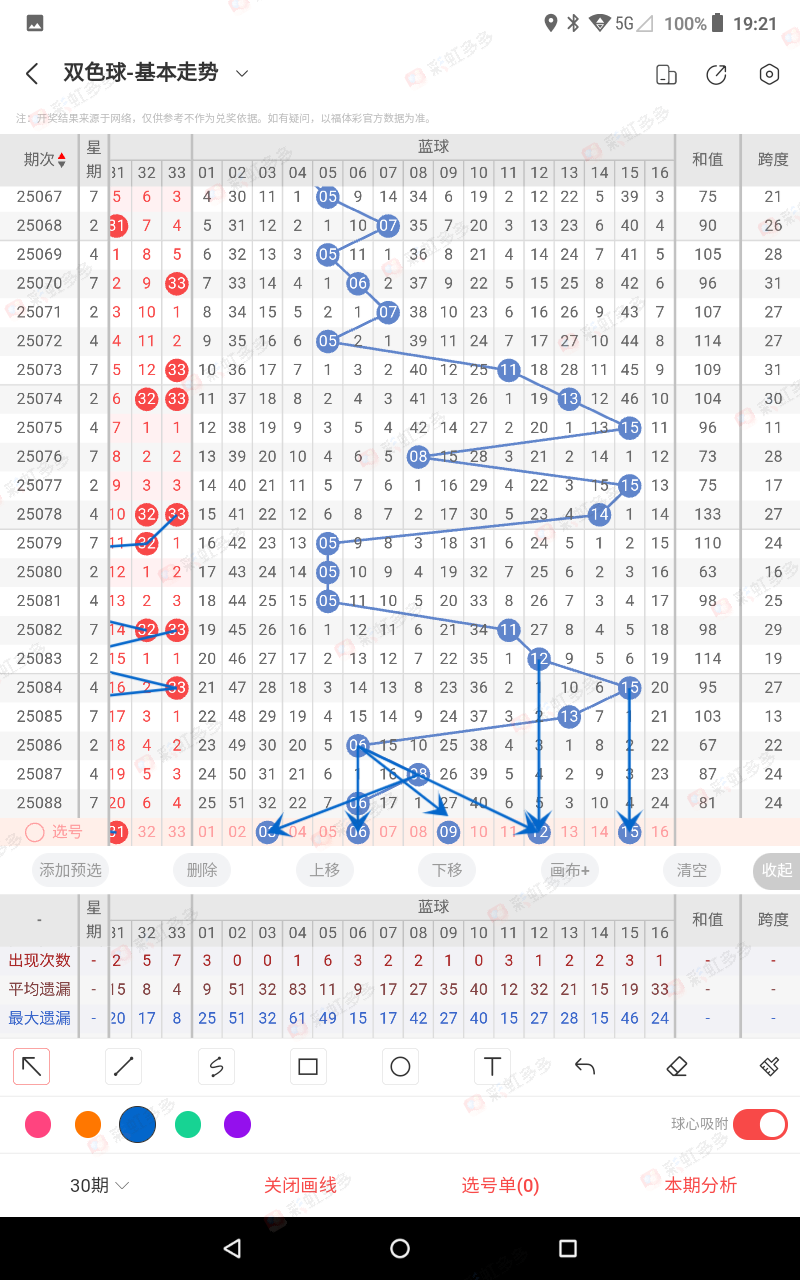Pick the circle shape tool
This screenshot has width=800, height=1280.
(400, 1067)
